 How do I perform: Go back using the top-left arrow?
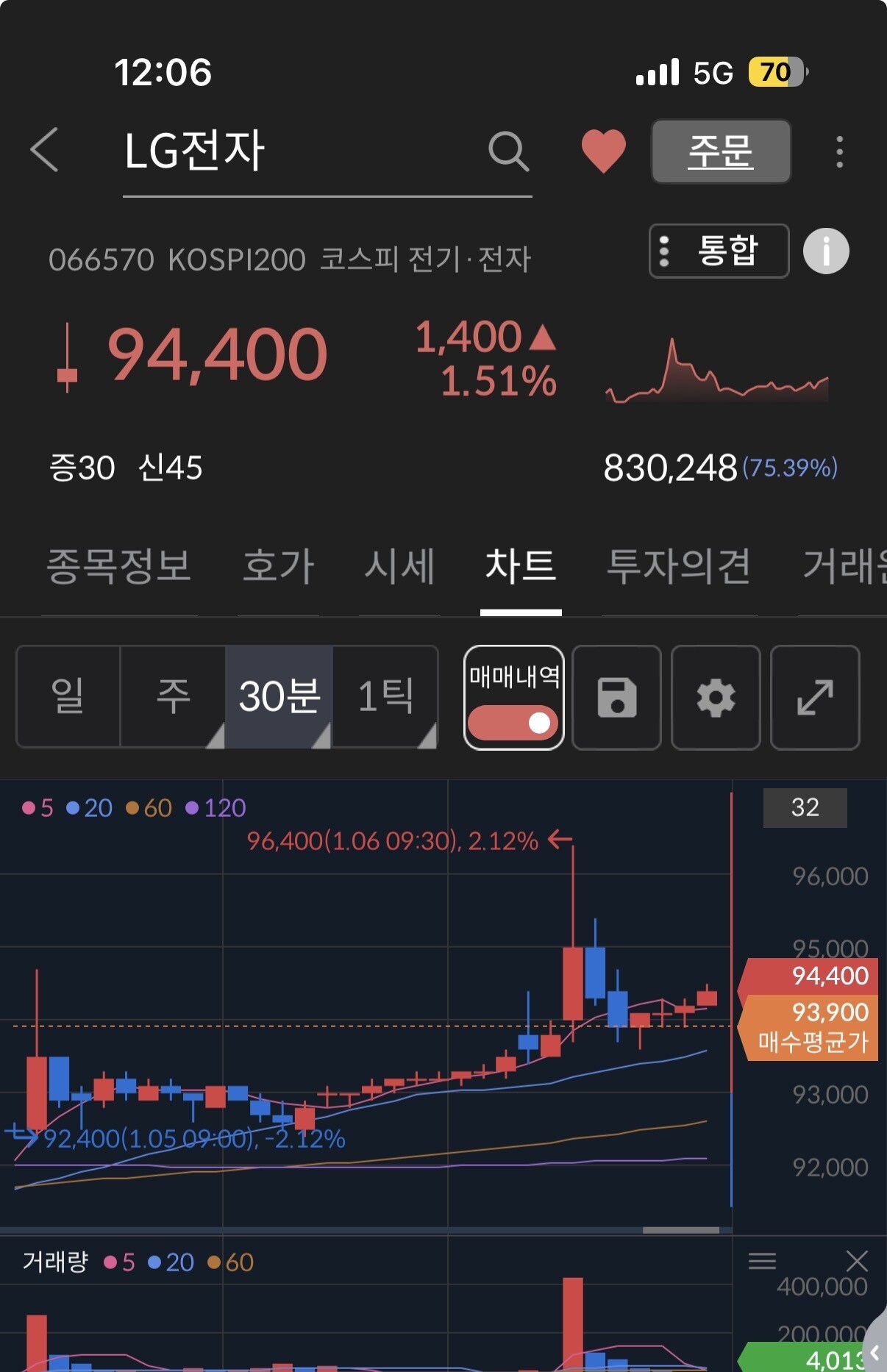point(45,150)
